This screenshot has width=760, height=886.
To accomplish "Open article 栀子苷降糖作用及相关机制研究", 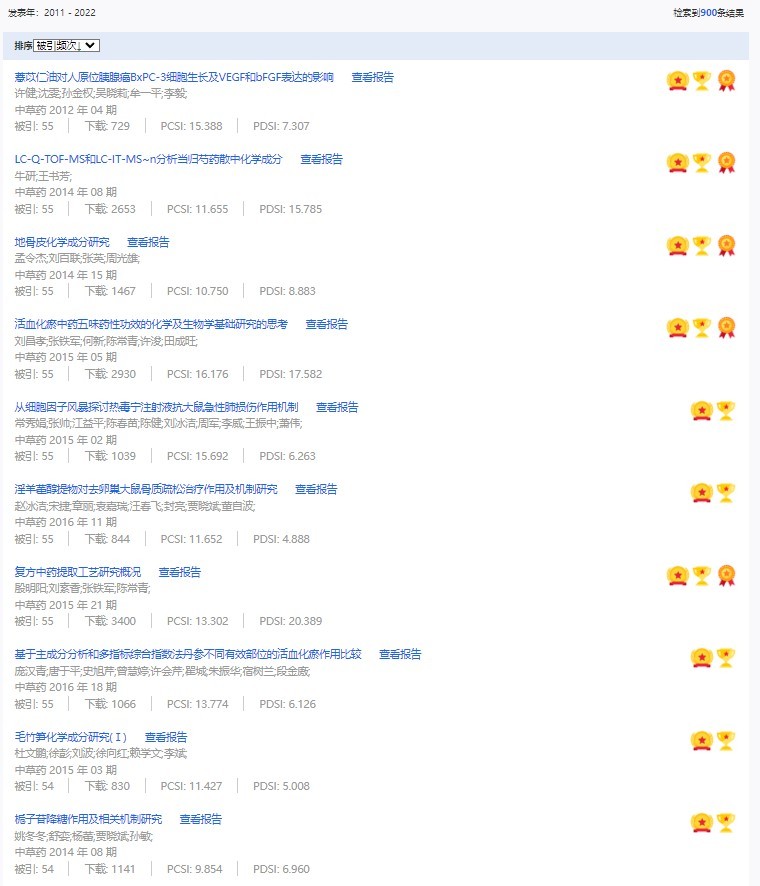I will coord(88,819).
